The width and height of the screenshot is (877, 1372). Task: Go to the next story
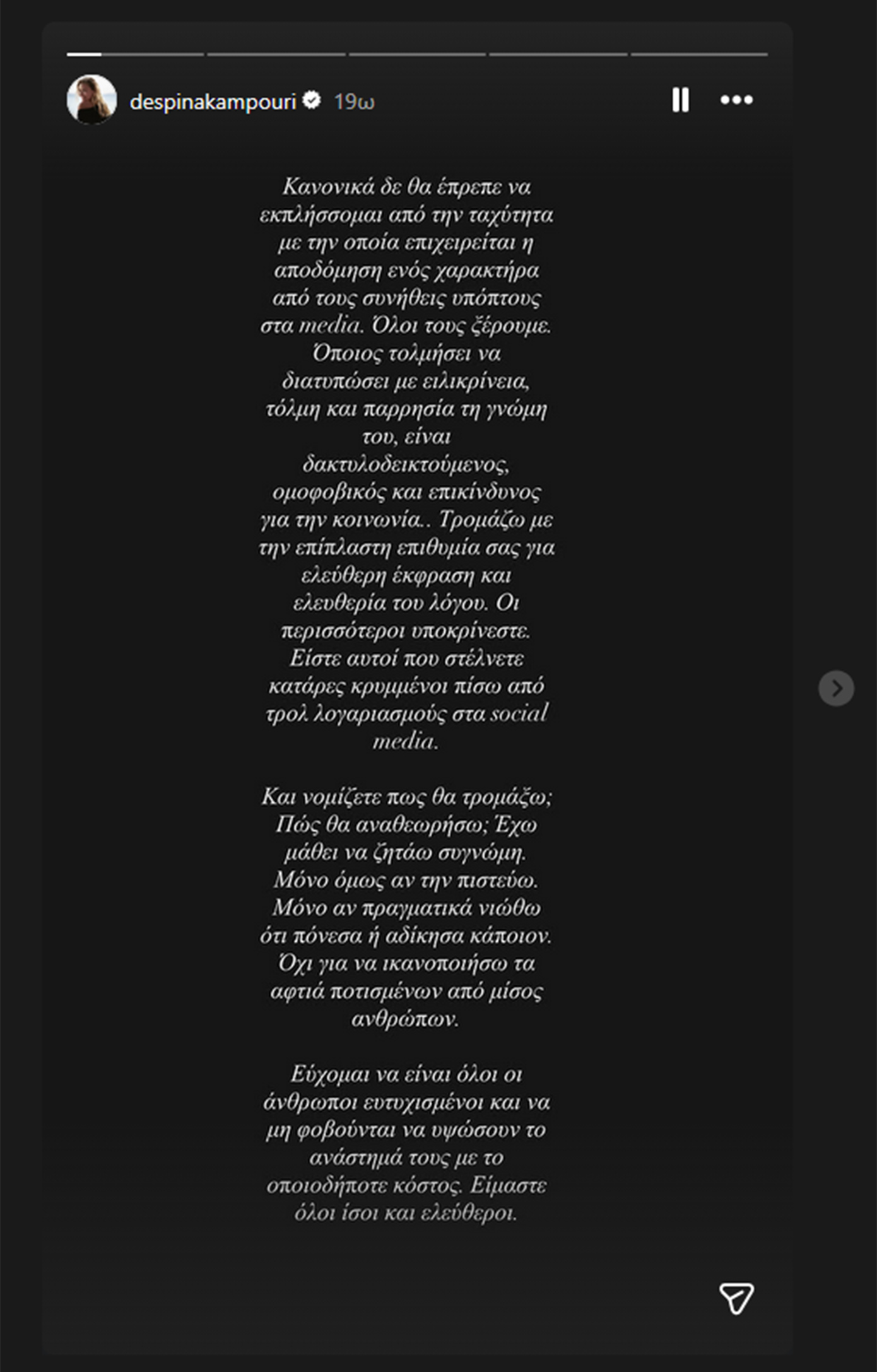[836, 688]
